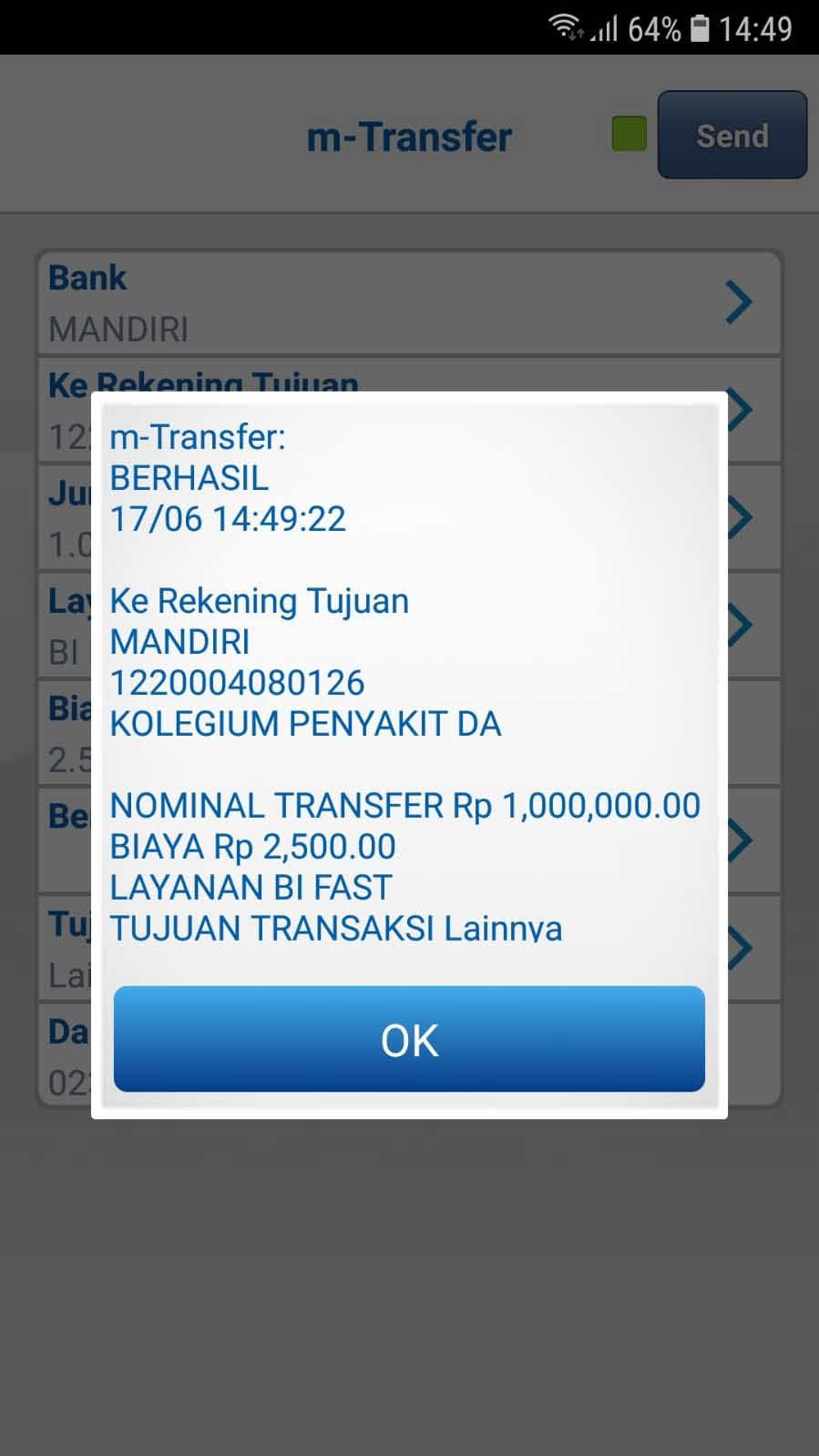The height and width of the screenshot is (1456, 819).
Task: Tap the Send button in header
Action: point(732,136)
